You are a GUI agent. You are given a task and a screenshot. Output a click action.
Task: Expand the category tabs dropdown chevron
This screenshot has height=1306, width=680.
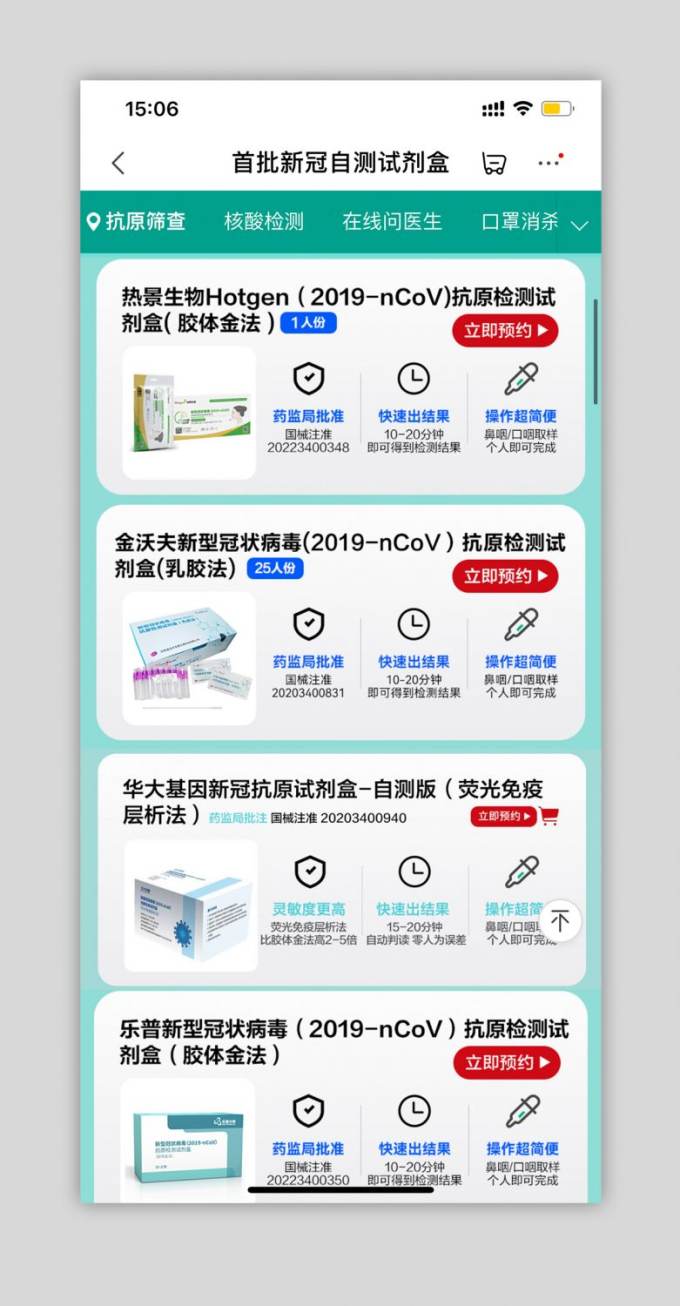pos(579,224)
